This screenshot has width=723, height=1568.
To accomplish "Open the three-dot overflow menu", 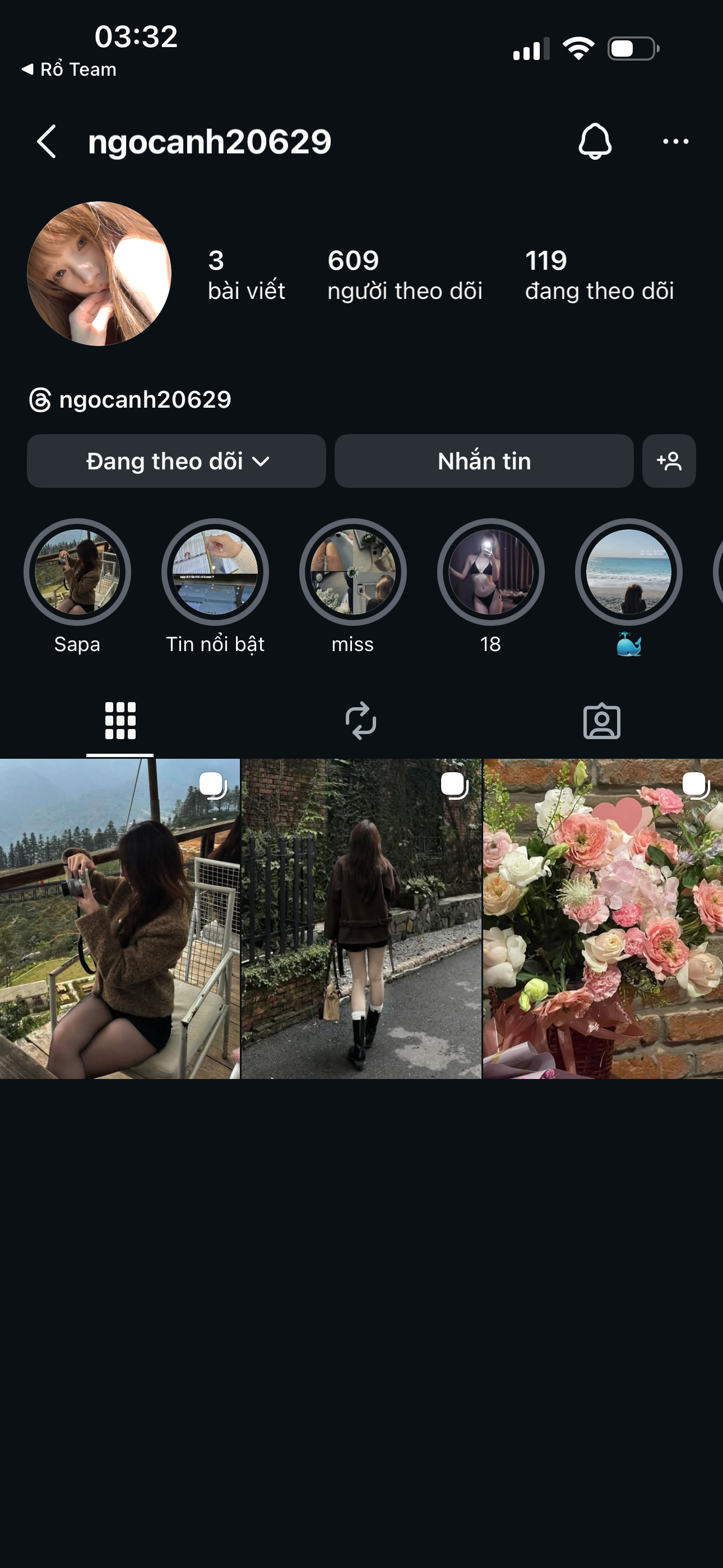I will pos(675,142).
